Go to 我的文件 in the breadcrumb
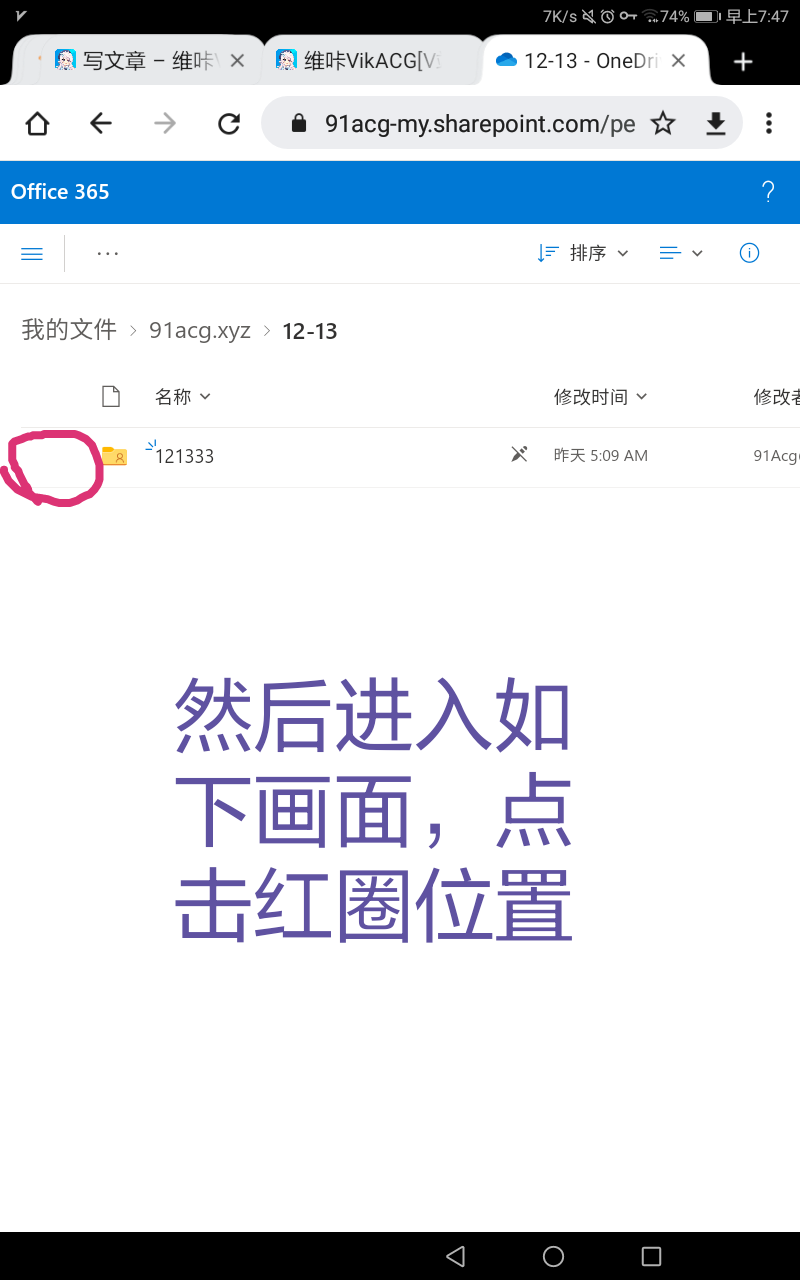This screenshot has height=1280, width=800. pos(69,330)
